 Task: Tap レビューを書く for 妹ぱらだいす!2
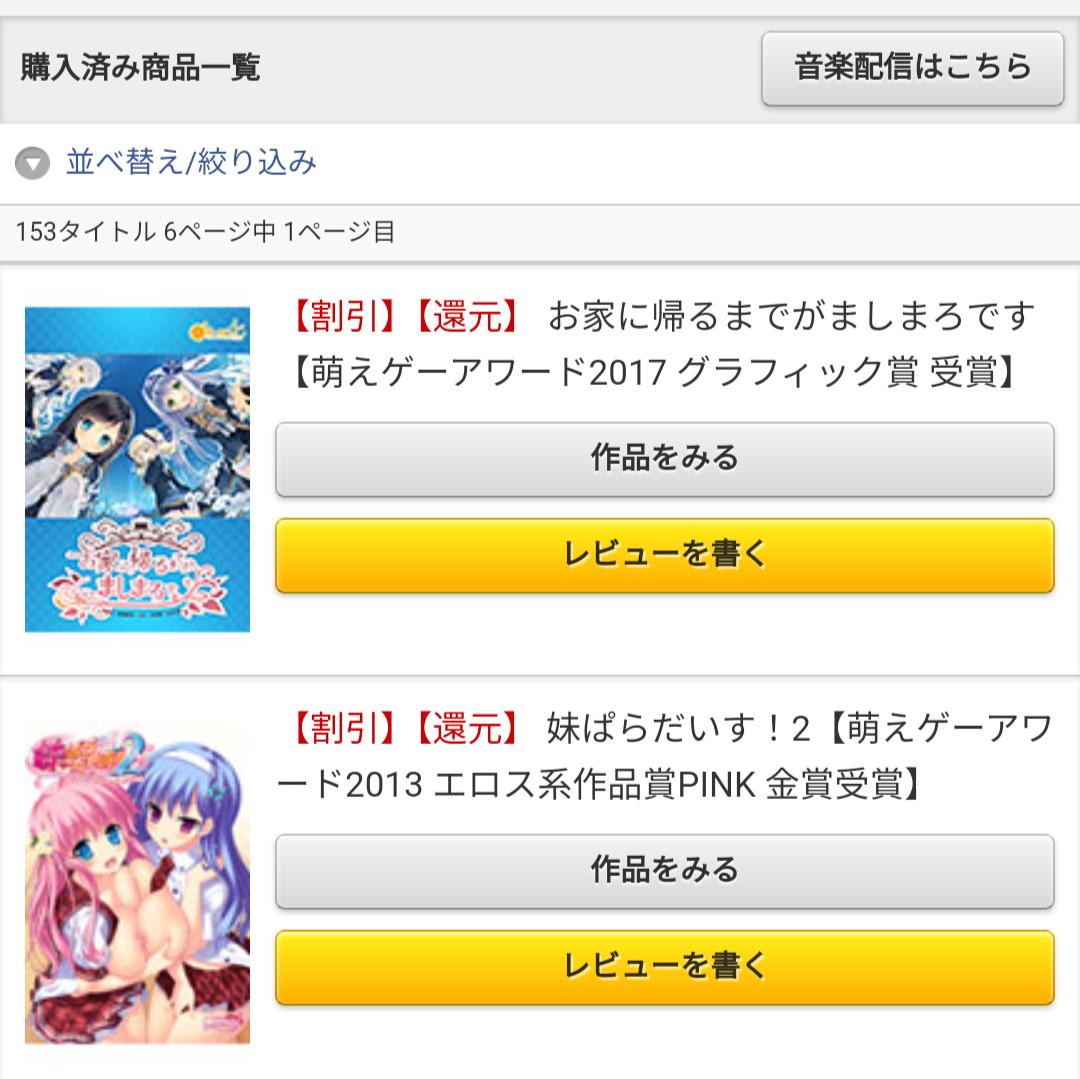click(665, 967)
